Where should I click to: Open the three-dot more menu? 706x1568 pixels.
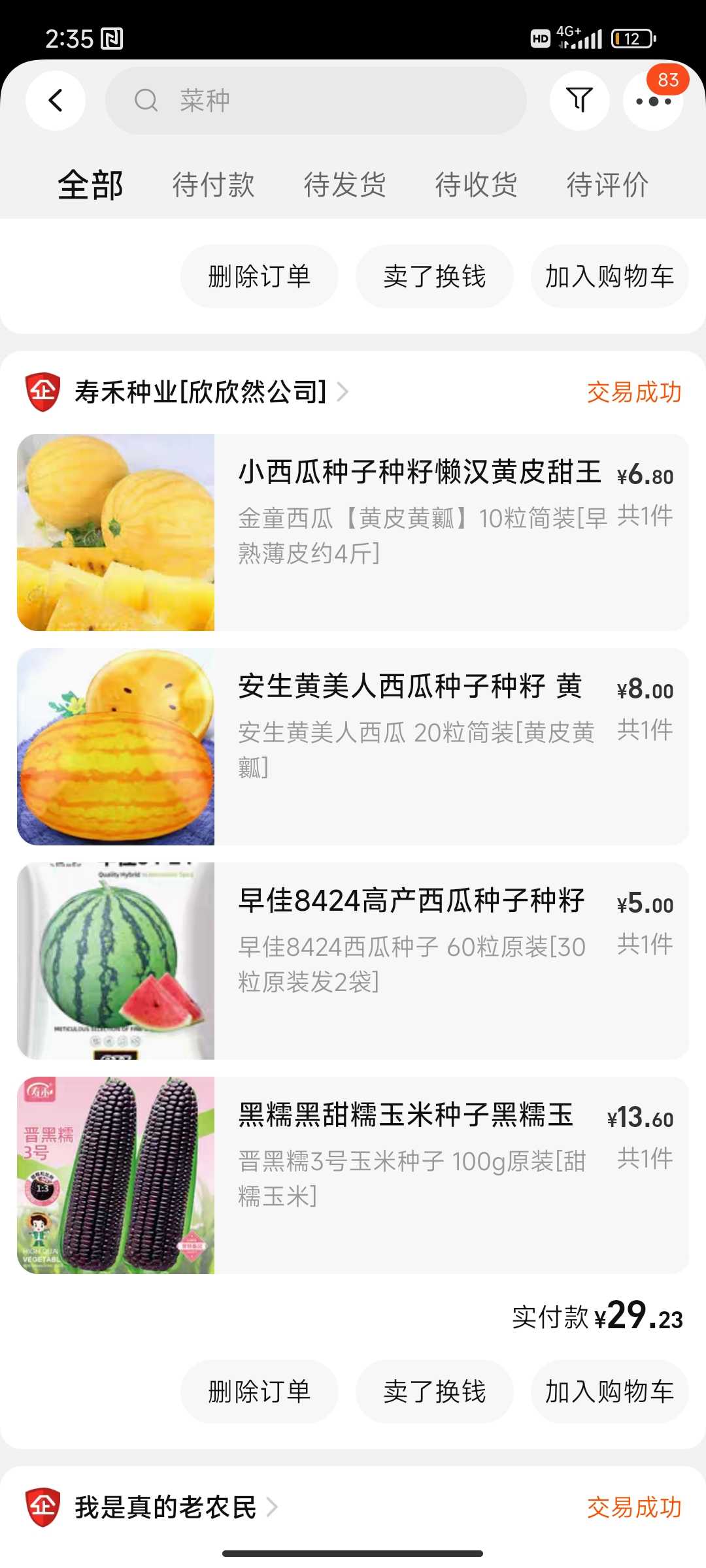pyautogui.click(x=653, y=101)
